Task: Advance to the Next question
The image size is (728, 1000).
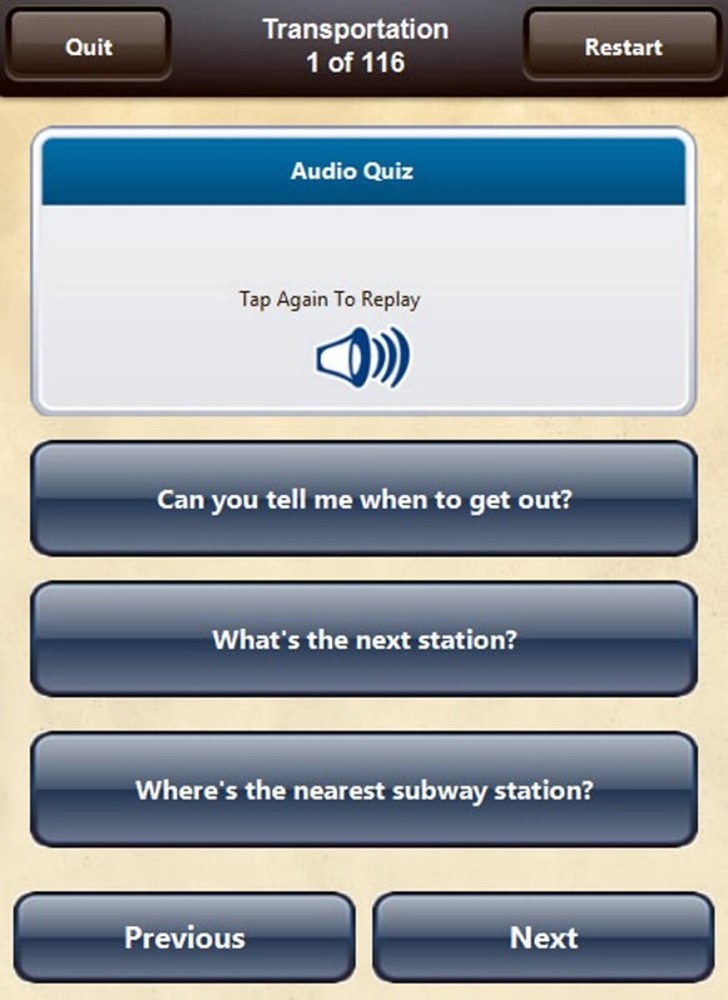Action: coord(544,937)
